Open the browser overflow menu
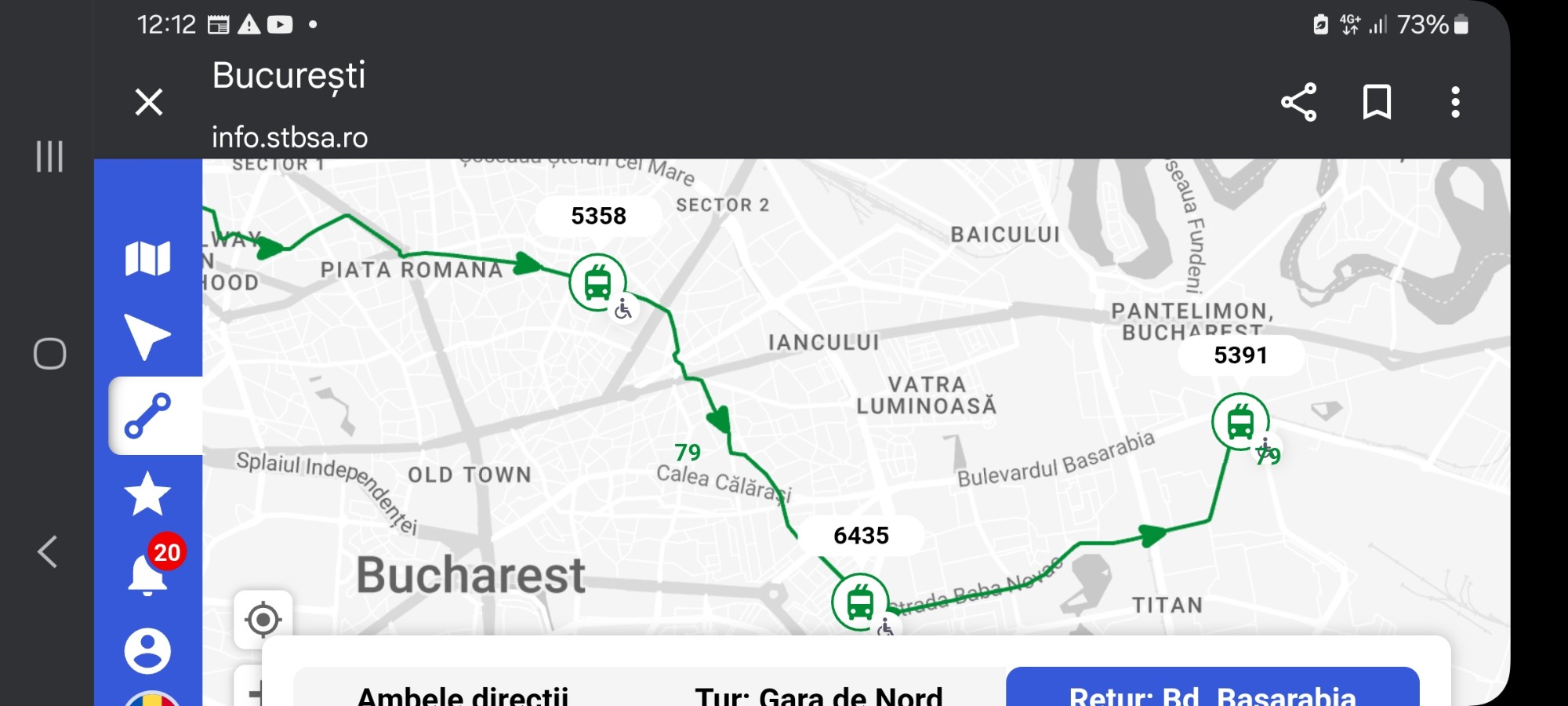Viewport: 1568px width, 706px height. 1455,102
